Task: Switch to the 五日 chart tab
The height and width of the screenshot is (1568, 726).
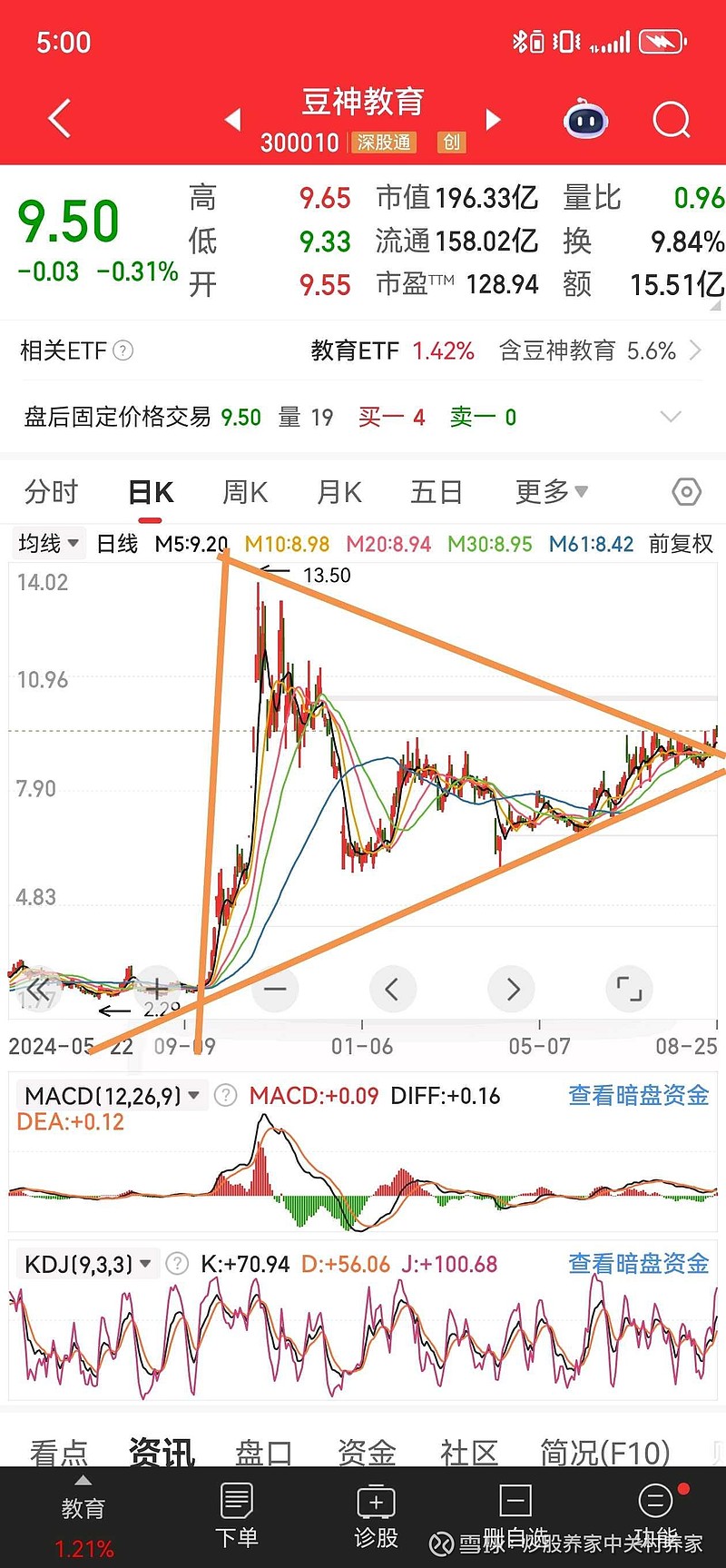Action: click(x=437, y=492)
